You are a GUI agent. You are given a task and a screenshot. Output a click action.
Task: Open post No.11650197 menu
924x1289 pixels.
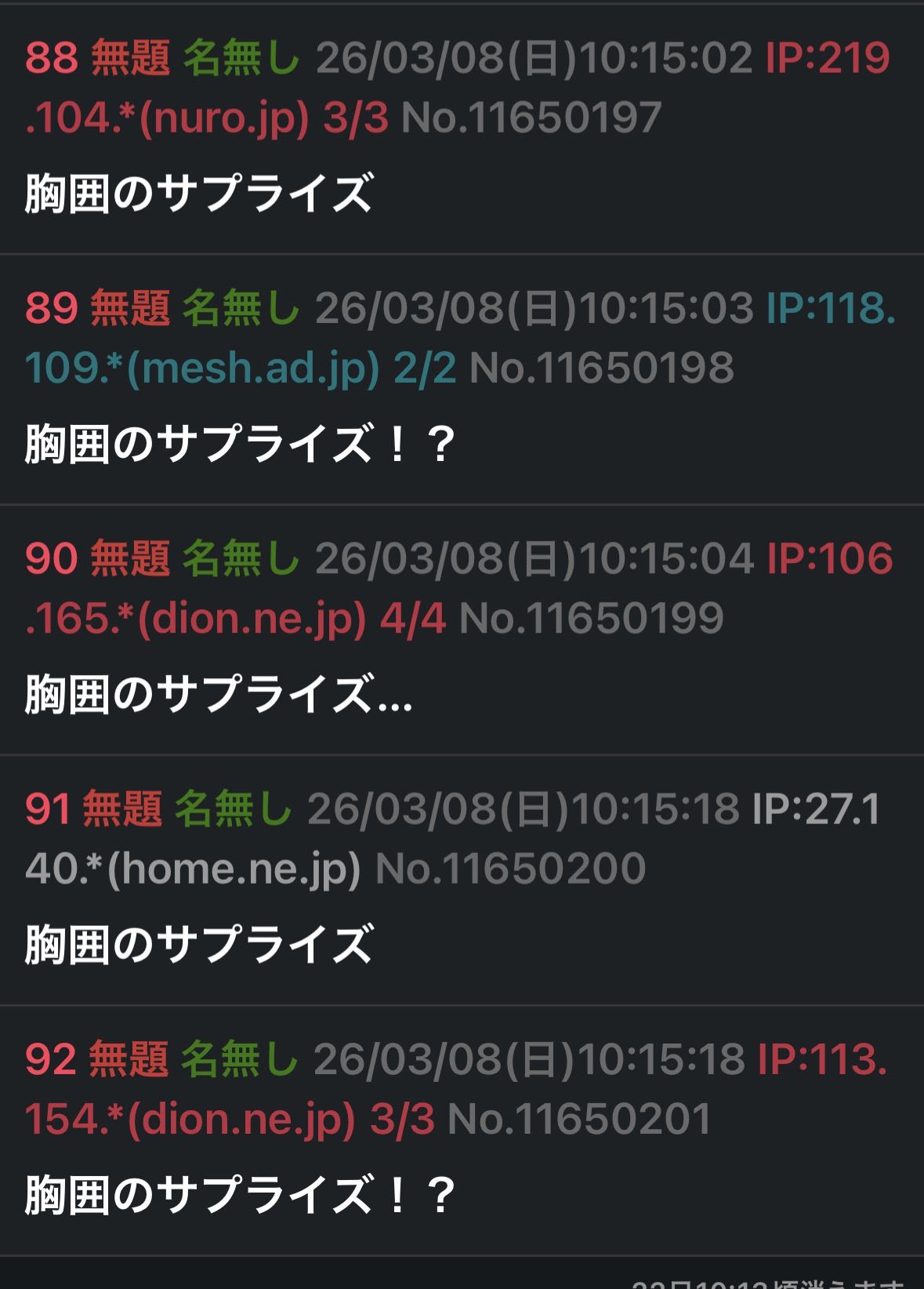531,118
